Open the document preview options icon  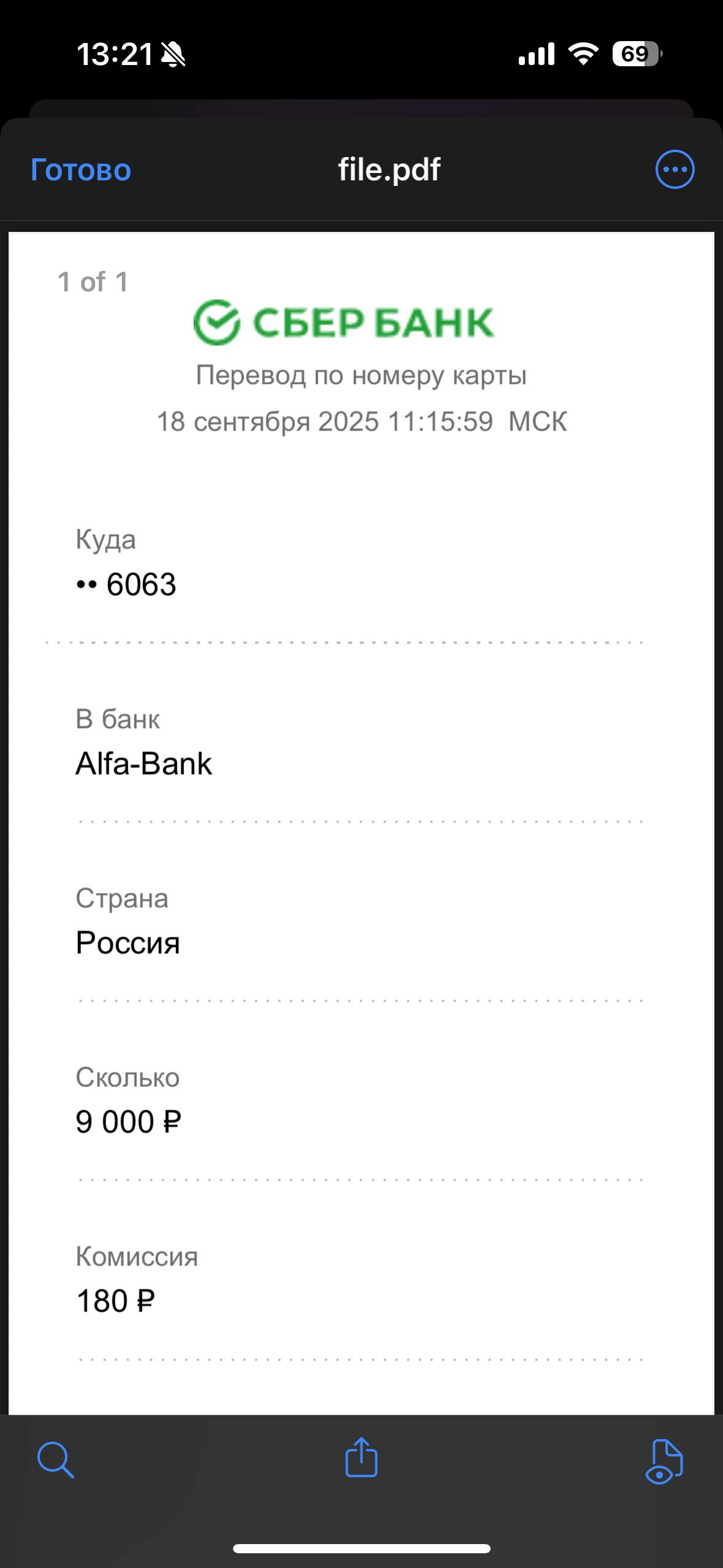664,1461
